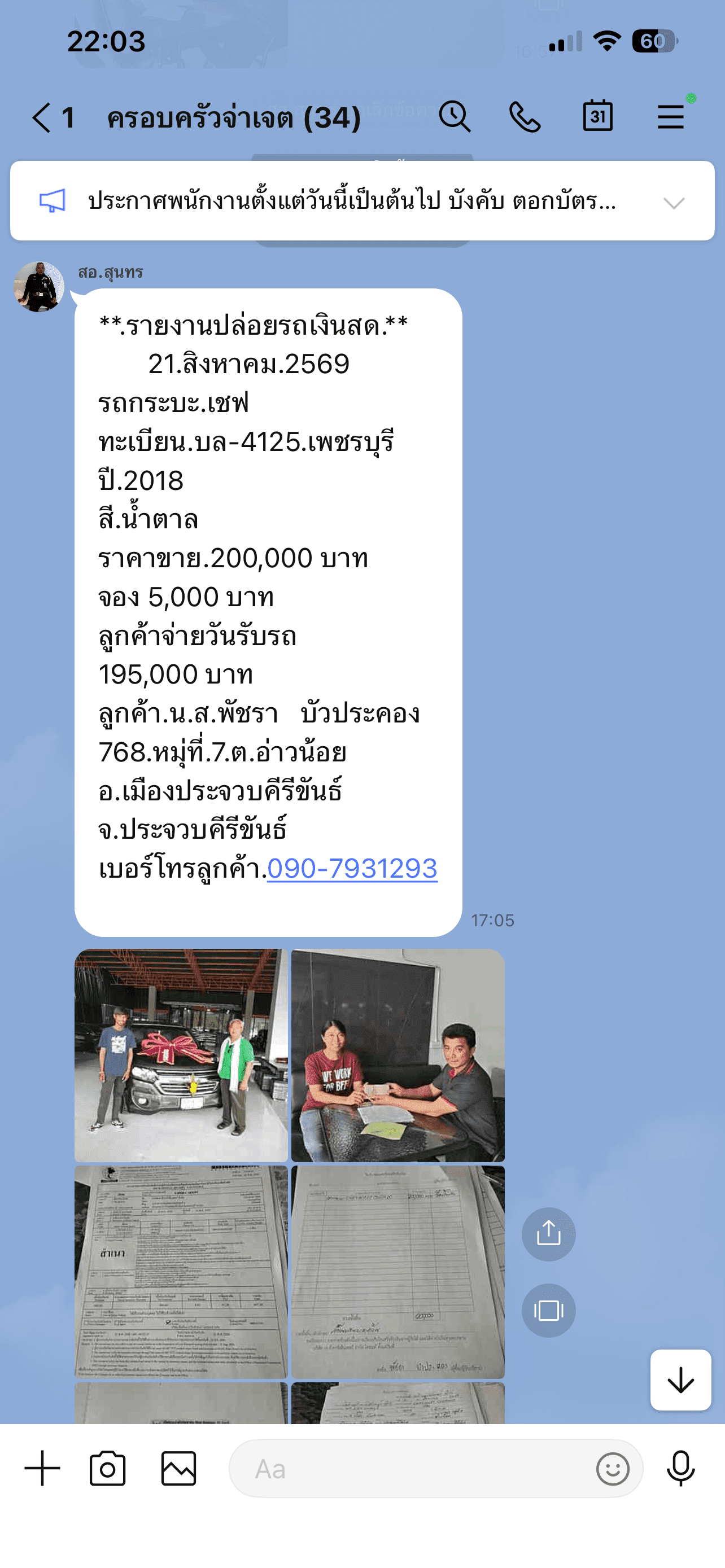
Task: Share the photo album
Action: pyautogui.click(x=548, y=1234)
